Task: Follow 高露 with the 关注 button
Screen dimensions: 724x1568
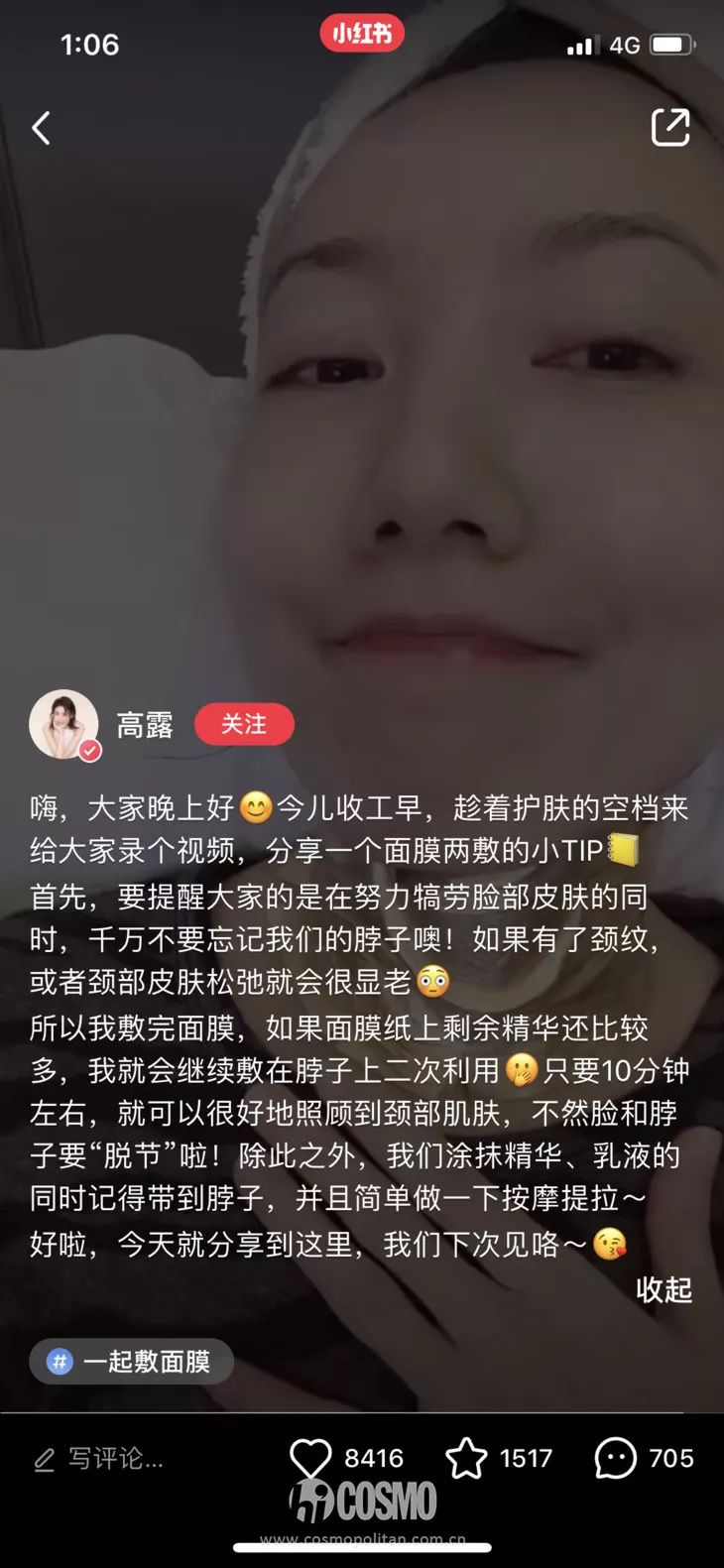Action: [x=244, y=724]
